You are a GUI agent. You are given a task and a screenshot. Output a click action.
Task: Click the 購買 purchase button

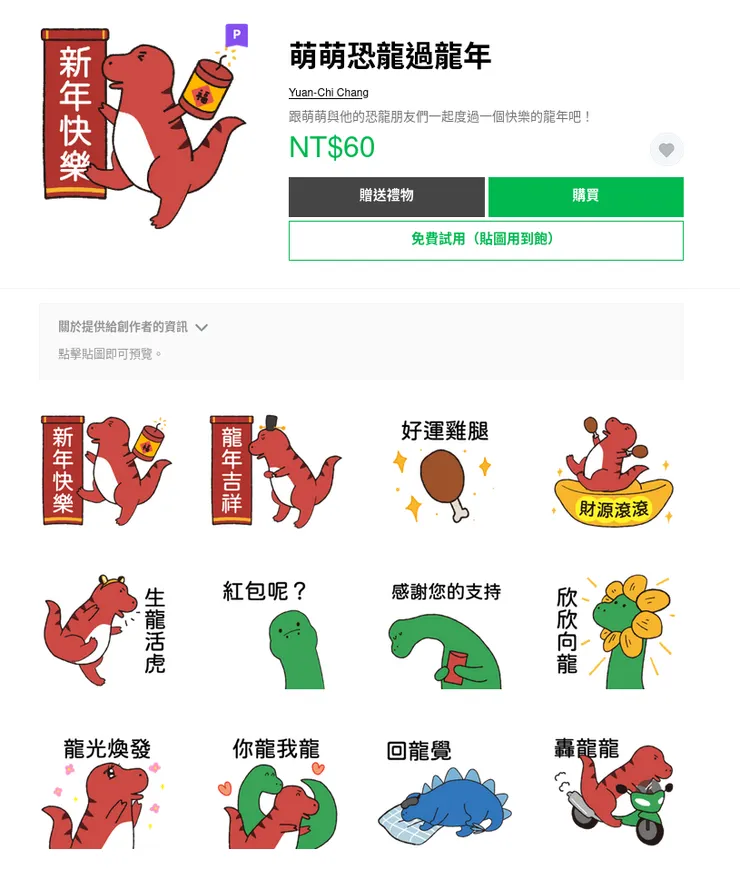tap(586, 197)
